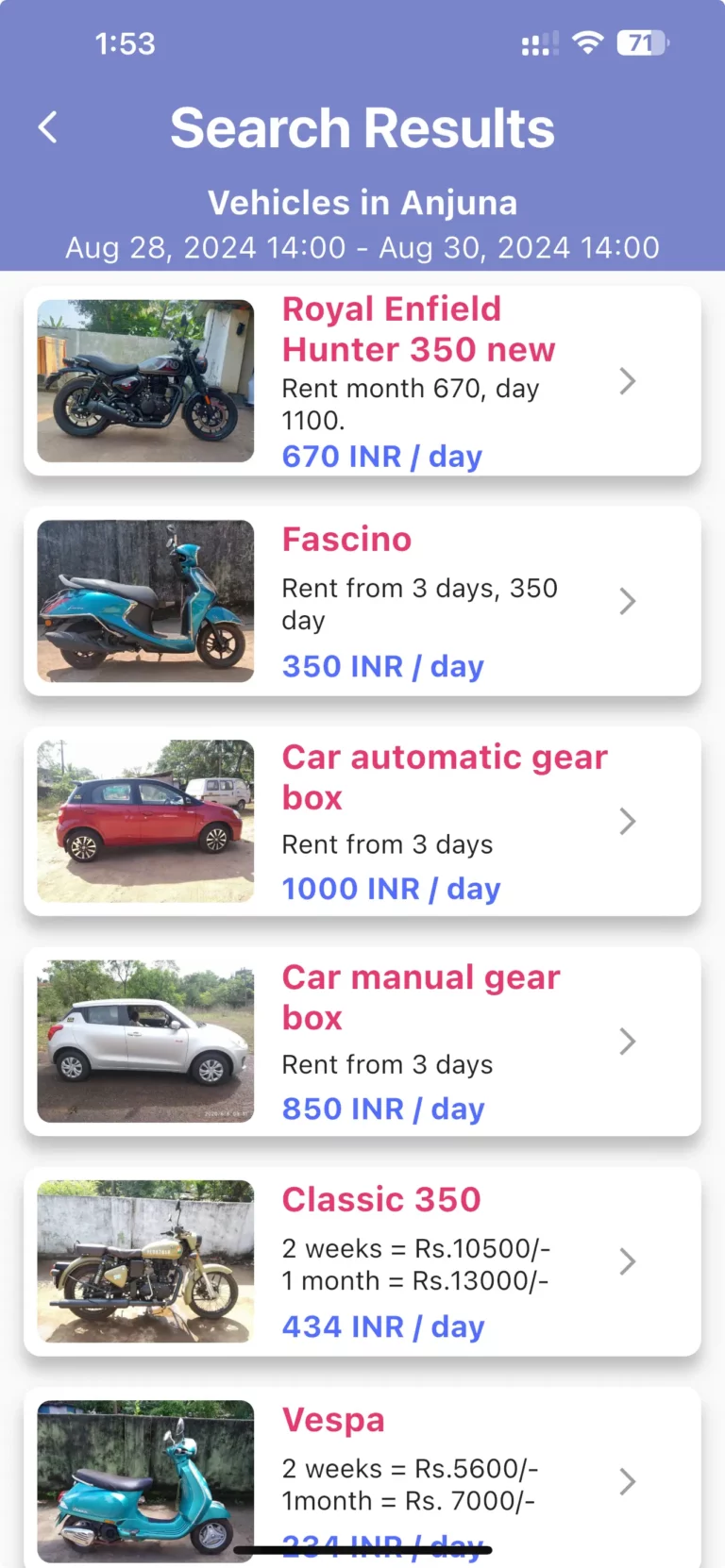The height and width of the screenshot is (1568, 725).
Task: Tap the back arrow icon
Action: [47, 126]
